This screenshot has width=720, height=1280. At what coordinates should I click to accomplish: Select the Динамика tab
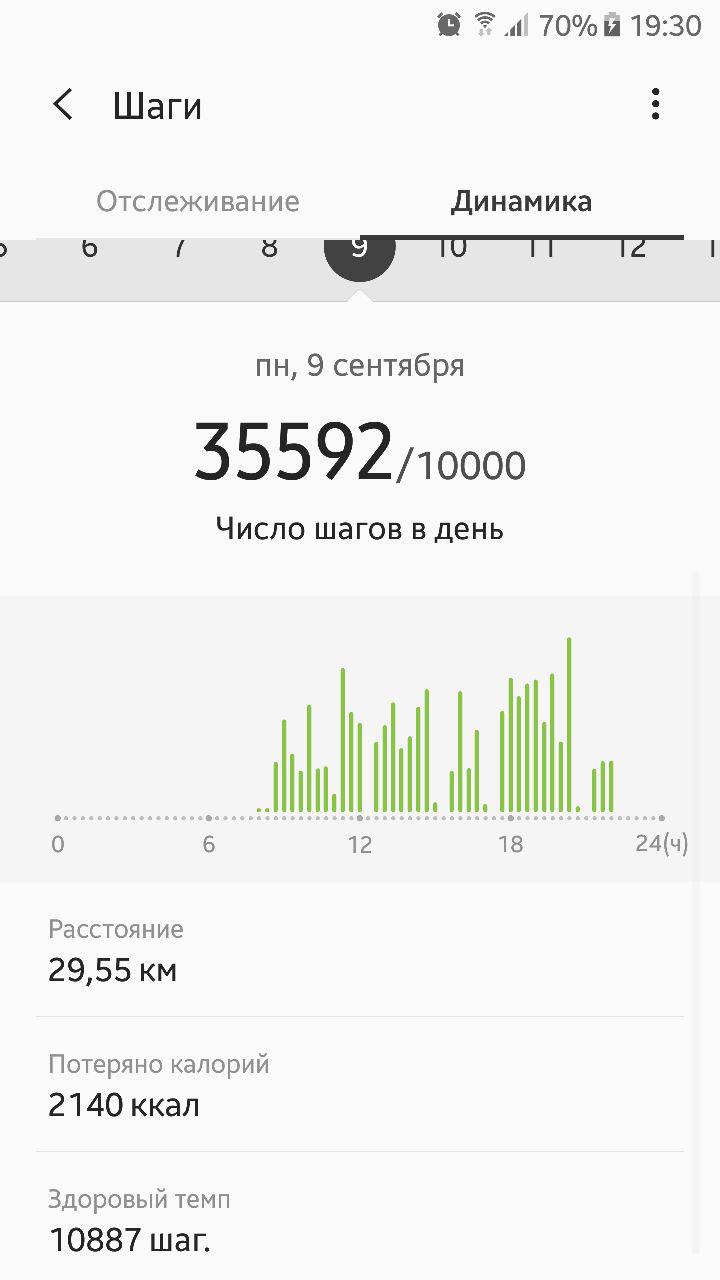click(x=521, y=201)
